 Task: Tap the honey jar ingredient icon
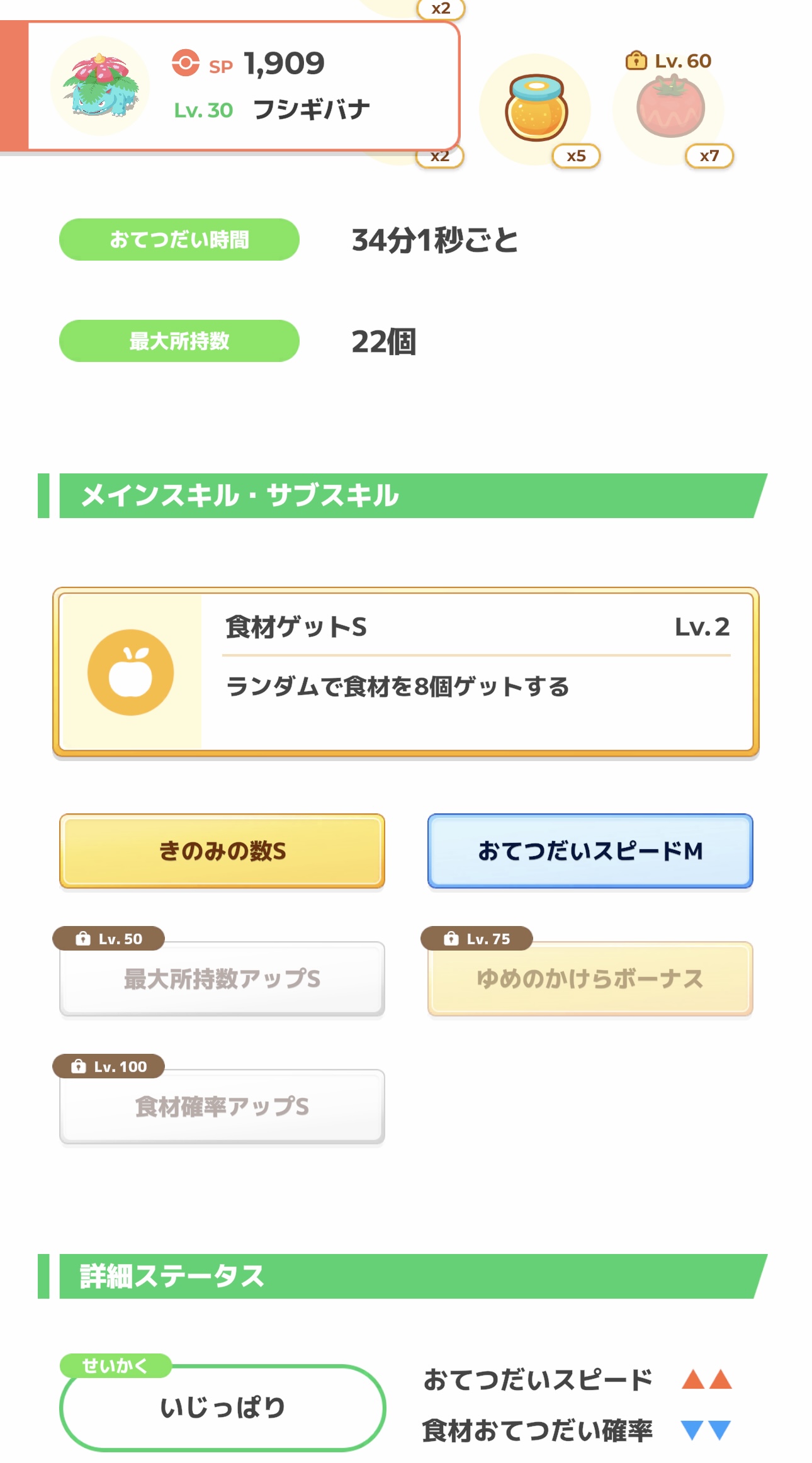click(x=536, y=109)
